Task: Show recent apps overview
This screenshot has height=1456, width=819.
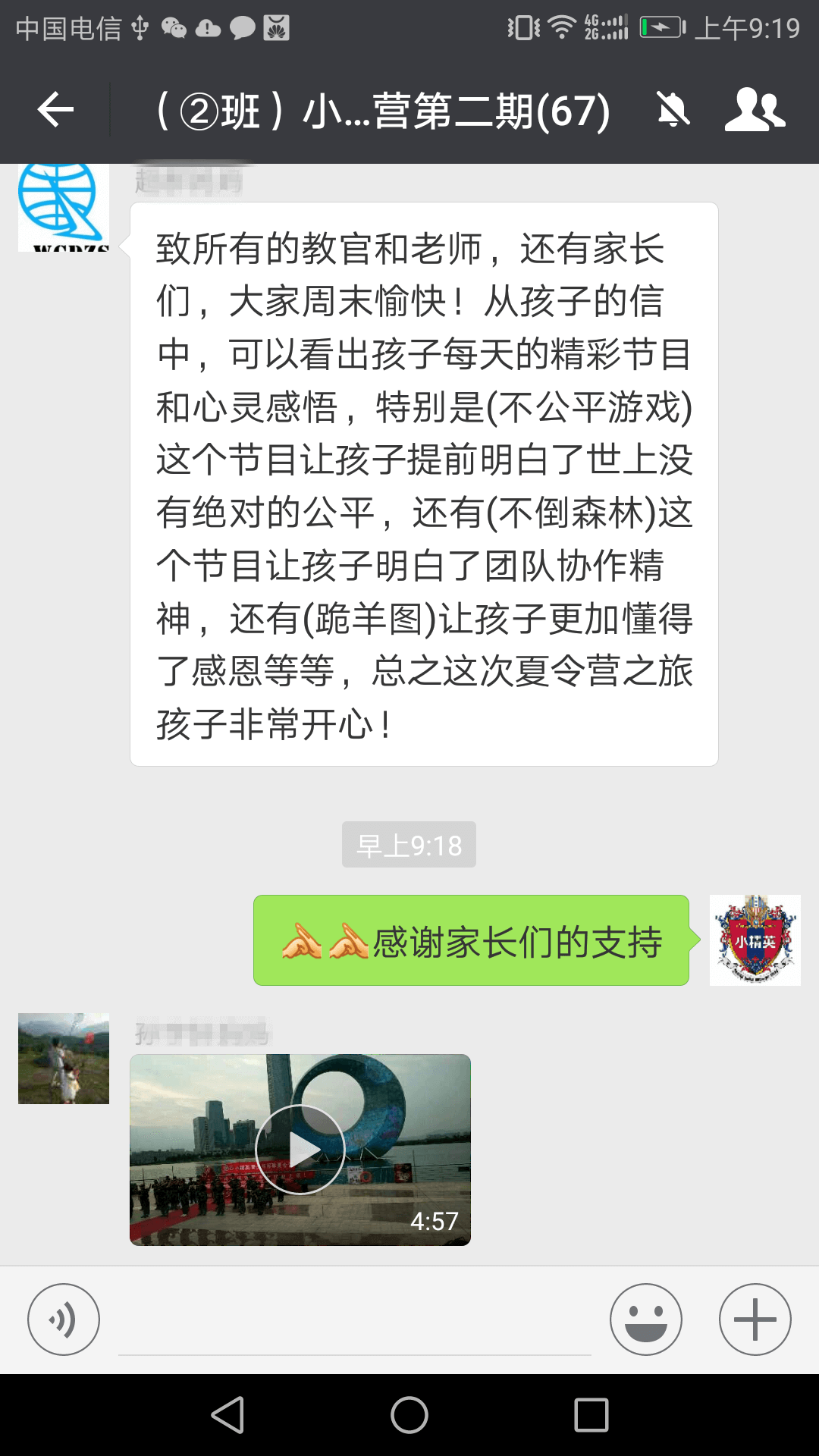Action: [591, 1415]
